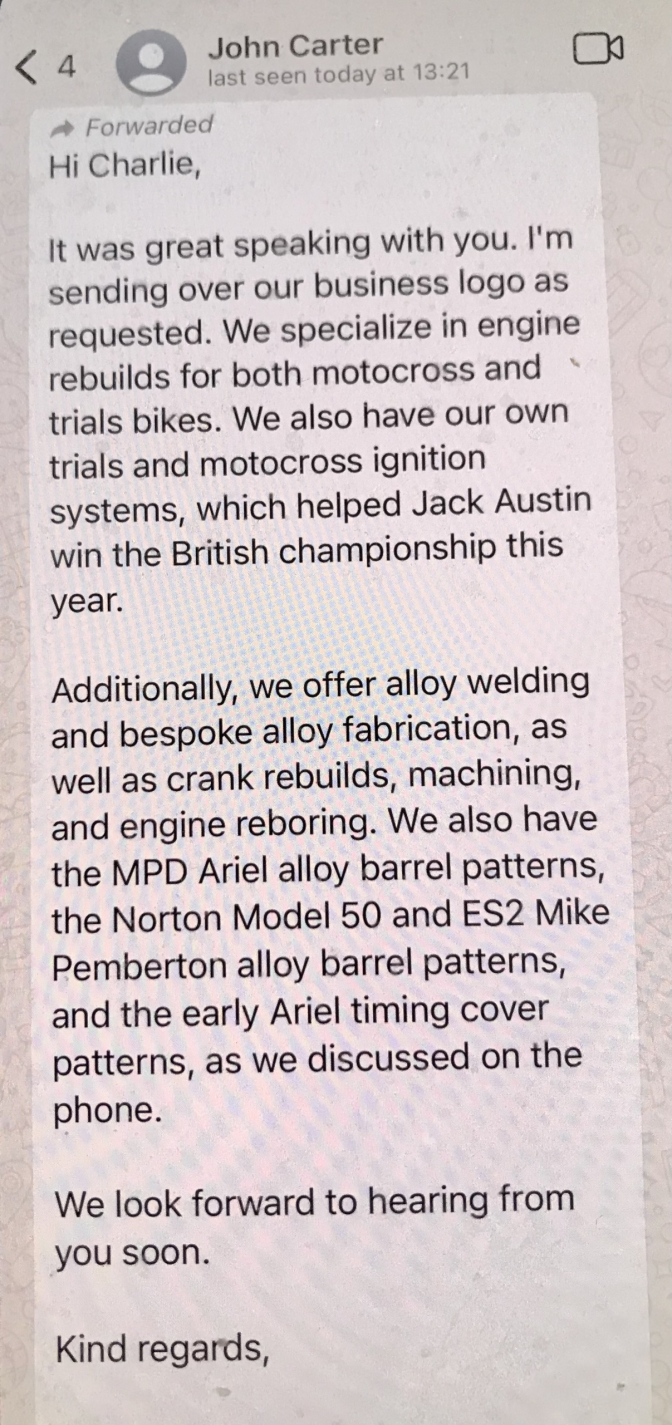Image resolution: width=672 pixels, height=1425 pixels.
Task: Tap John Carter's profile picture
Action: (151, 63)
